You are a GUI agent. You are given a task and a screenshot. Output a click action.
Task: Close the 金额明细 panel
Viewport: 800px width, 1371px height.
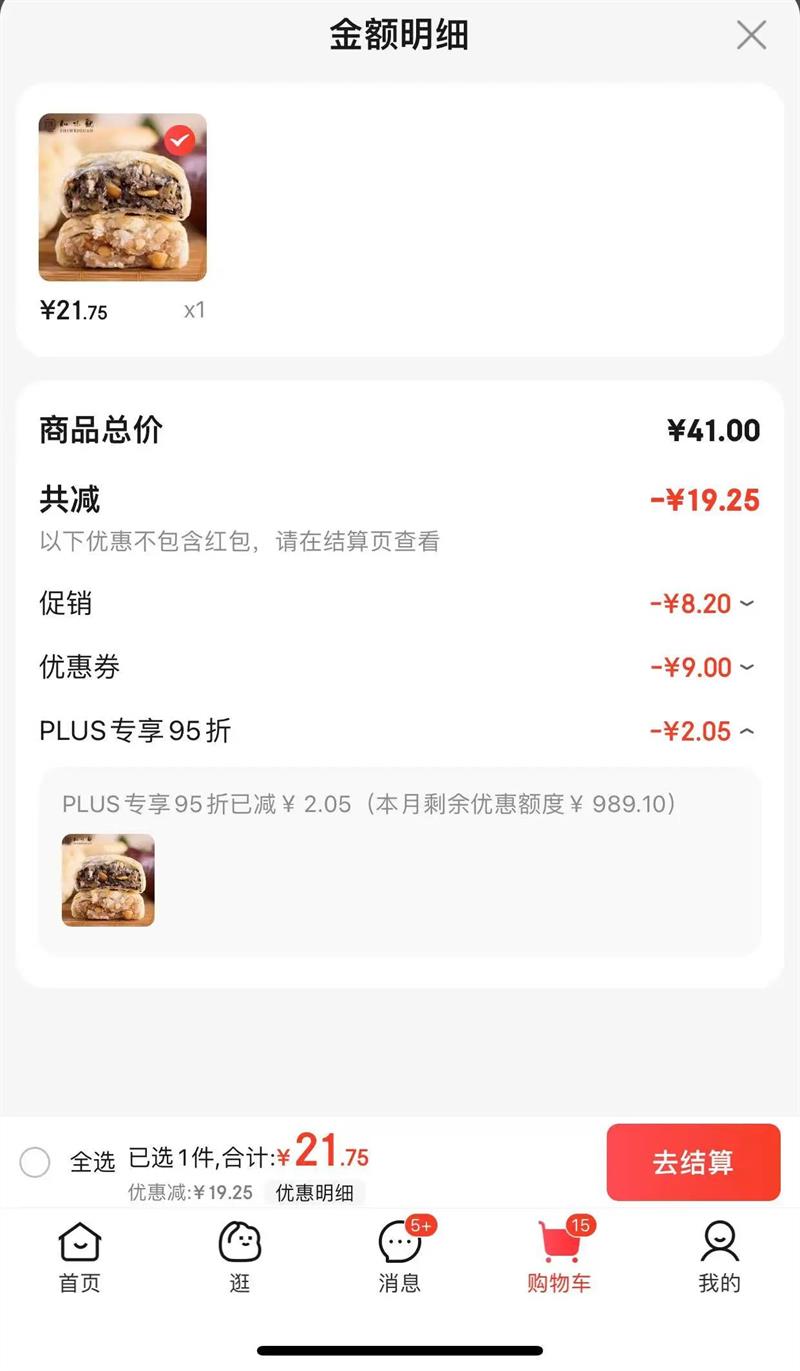click(x=751, y=35)
